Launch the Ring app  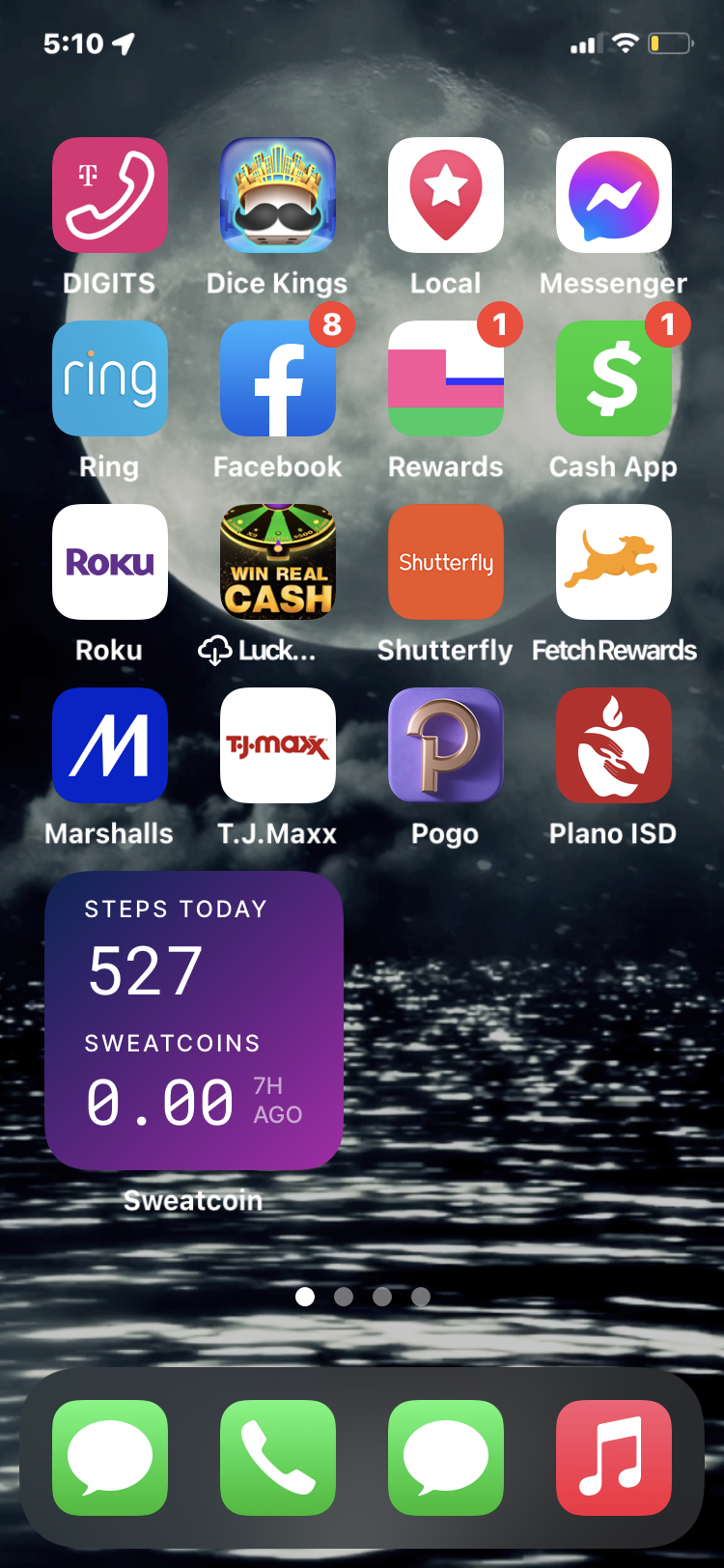[x=110, y=378]
